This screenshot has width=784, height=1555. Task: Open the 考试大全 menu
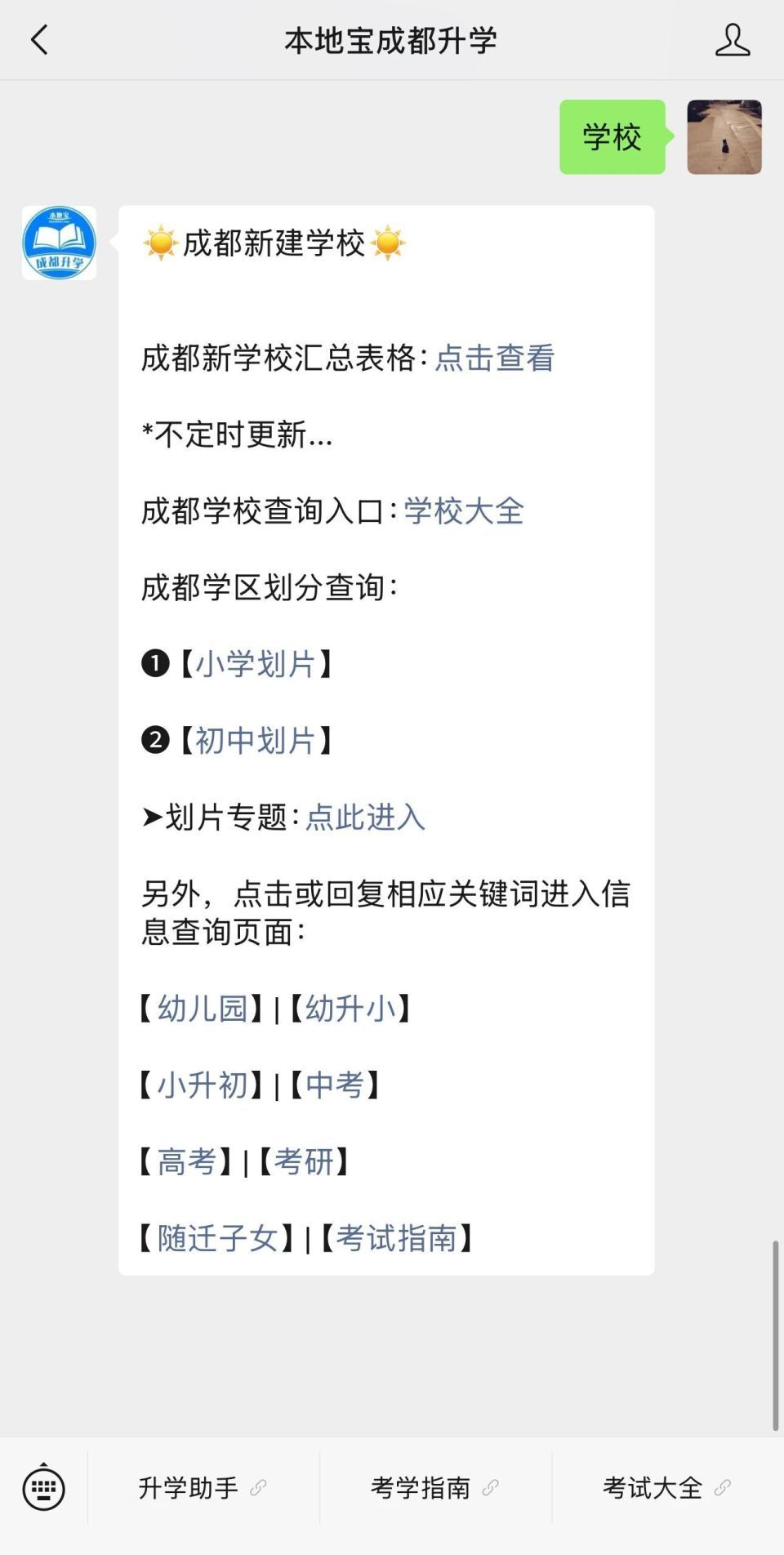coord(667,1488)
